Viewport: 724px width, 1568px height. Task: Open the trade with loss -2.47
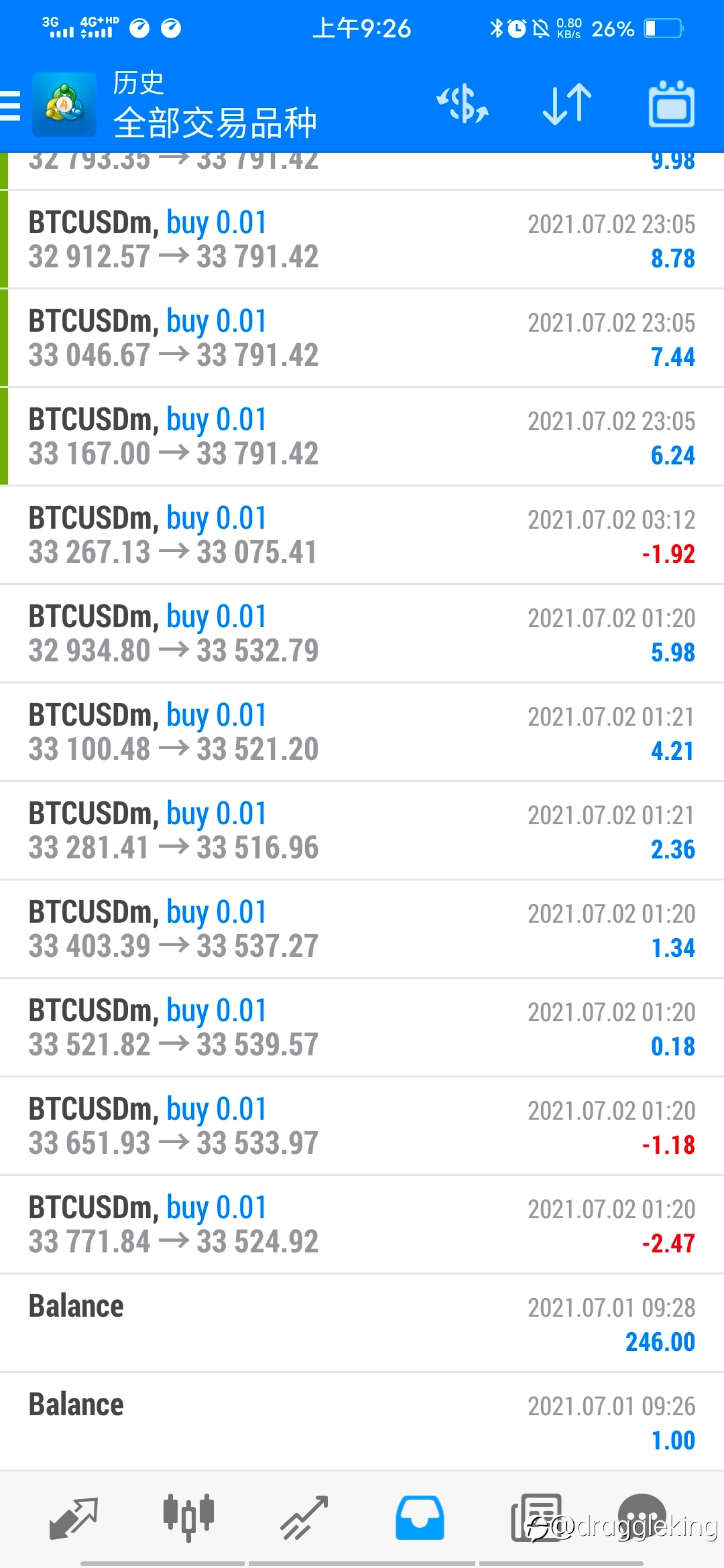click(362, 1225)
